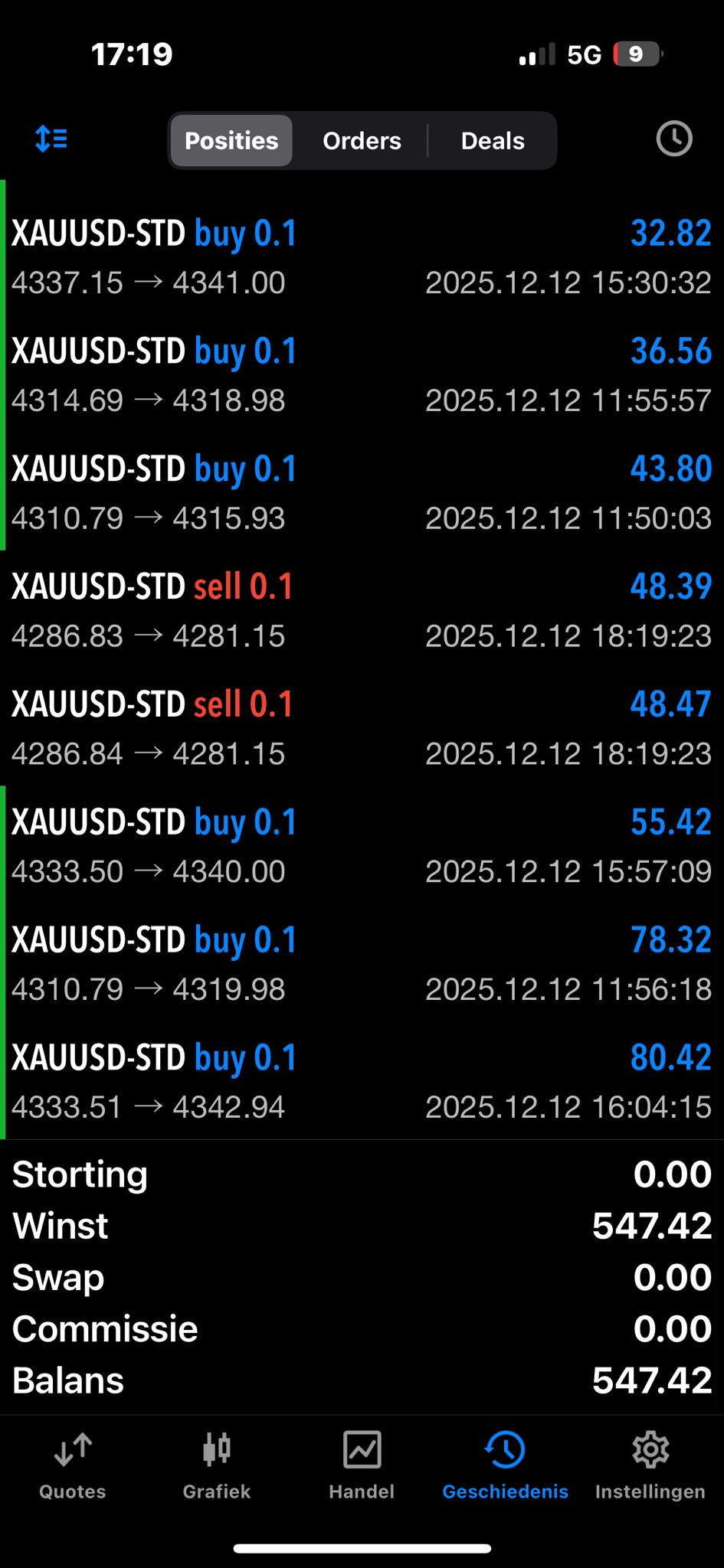Open the Instellingen tab
Image resolution: width=724 pixels, height=1568 pixels.
tap(650, 1465)
